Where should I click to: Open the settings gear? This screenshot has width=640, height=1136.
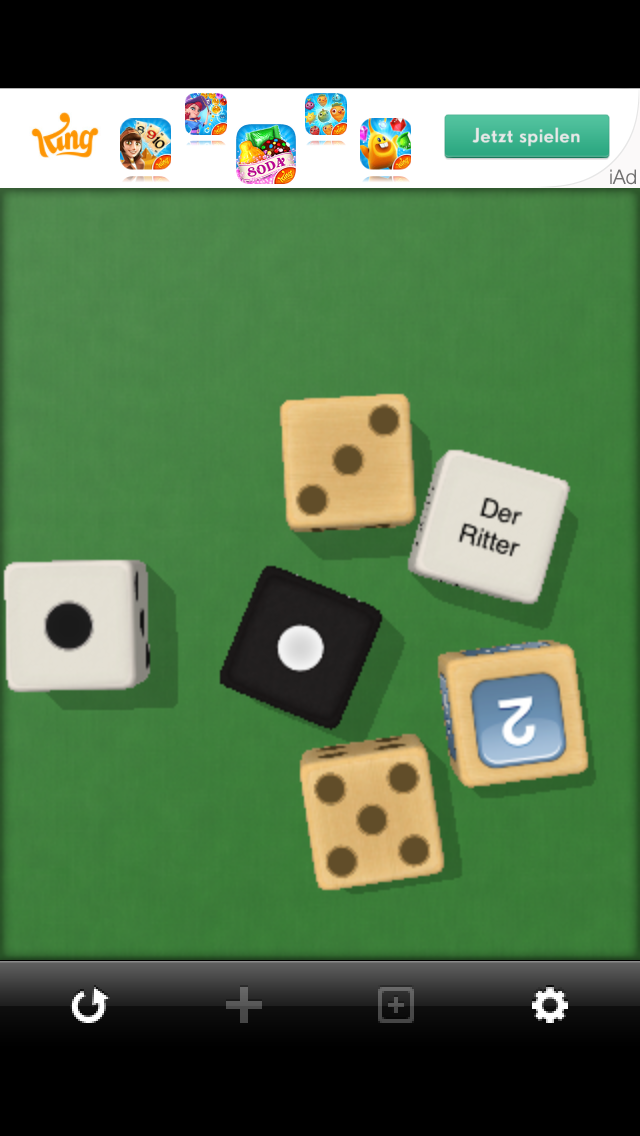tap(550, 1005)
